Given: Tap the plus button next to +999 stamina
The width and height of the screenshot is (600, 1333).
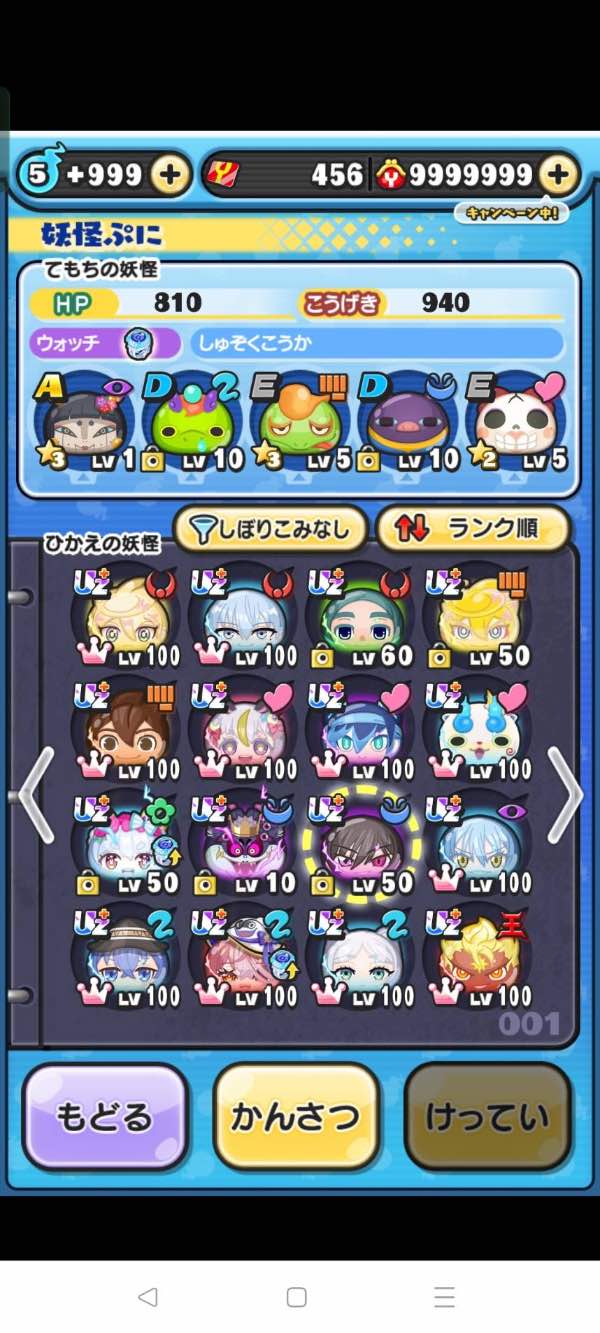Looking at the screenshot, I should 170,175.
